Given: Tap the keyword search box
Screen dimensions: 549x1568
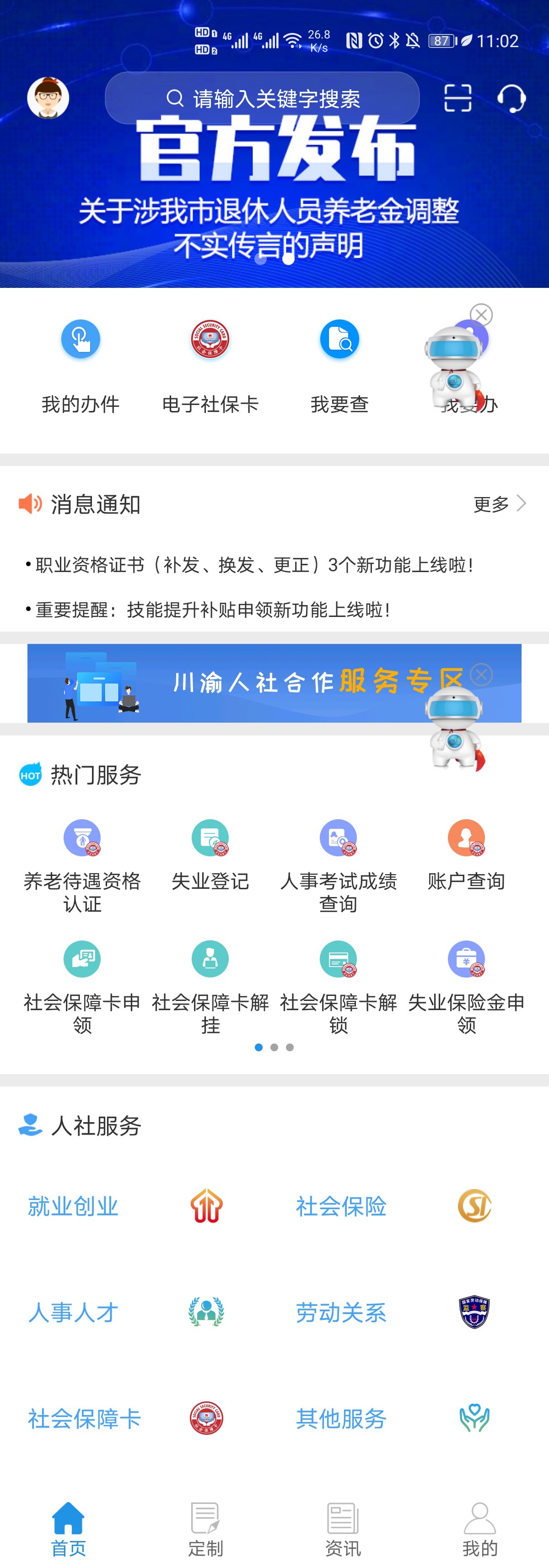Looking at the screenshot, I should [262, 98].
